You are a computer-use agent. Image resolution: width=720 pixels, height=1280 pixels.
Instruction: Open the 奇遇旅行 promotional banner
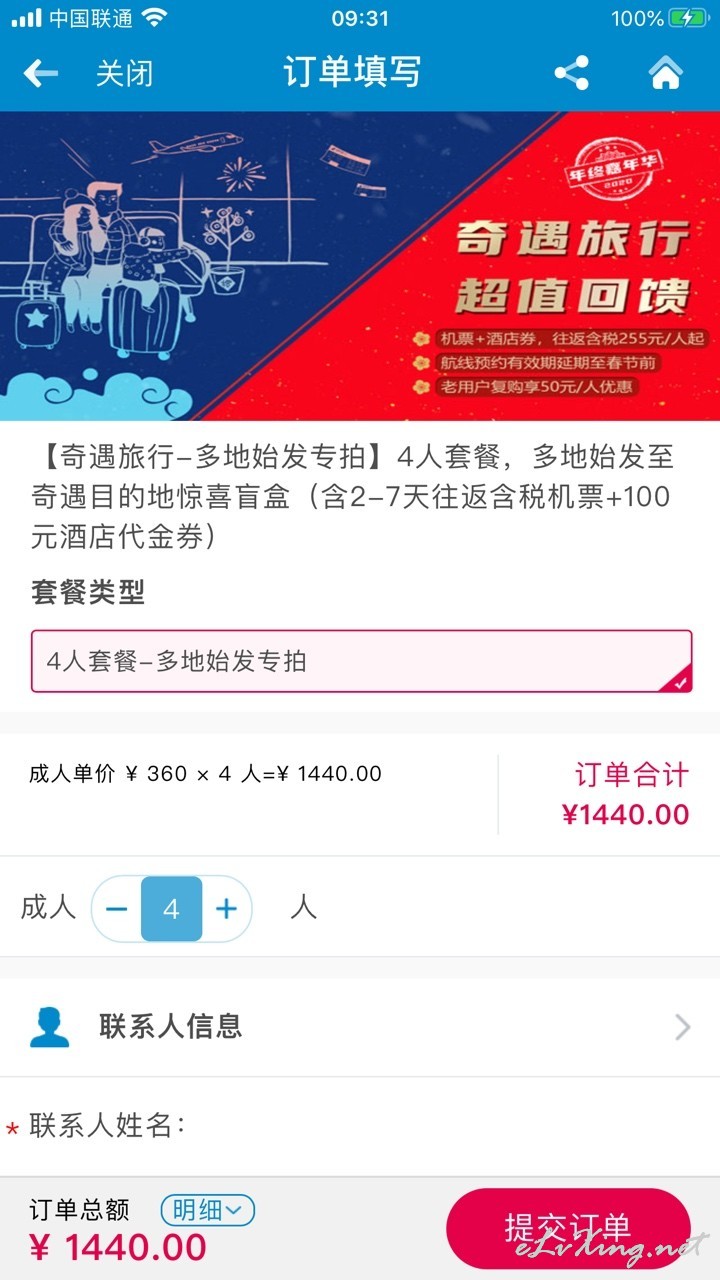click(x=360, y=266)
